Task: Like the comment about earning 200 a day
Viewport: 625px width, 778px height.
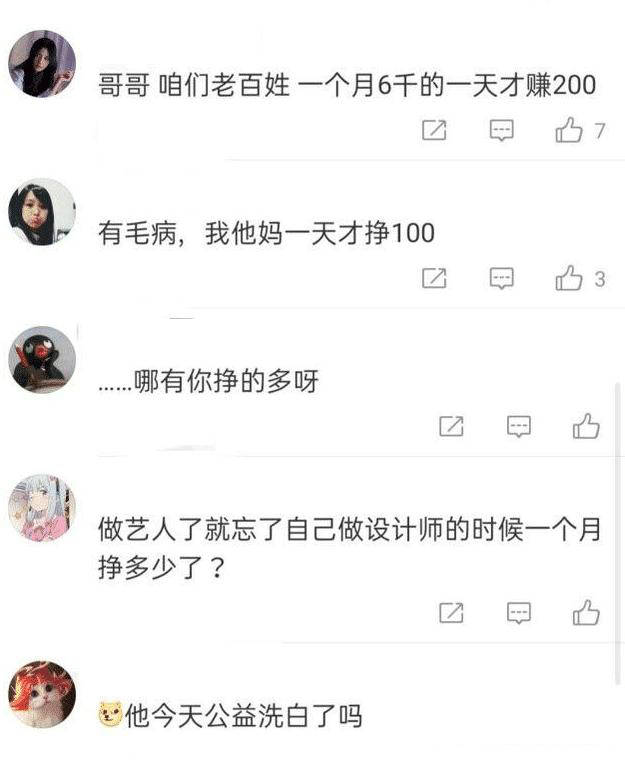Action: 569,131
